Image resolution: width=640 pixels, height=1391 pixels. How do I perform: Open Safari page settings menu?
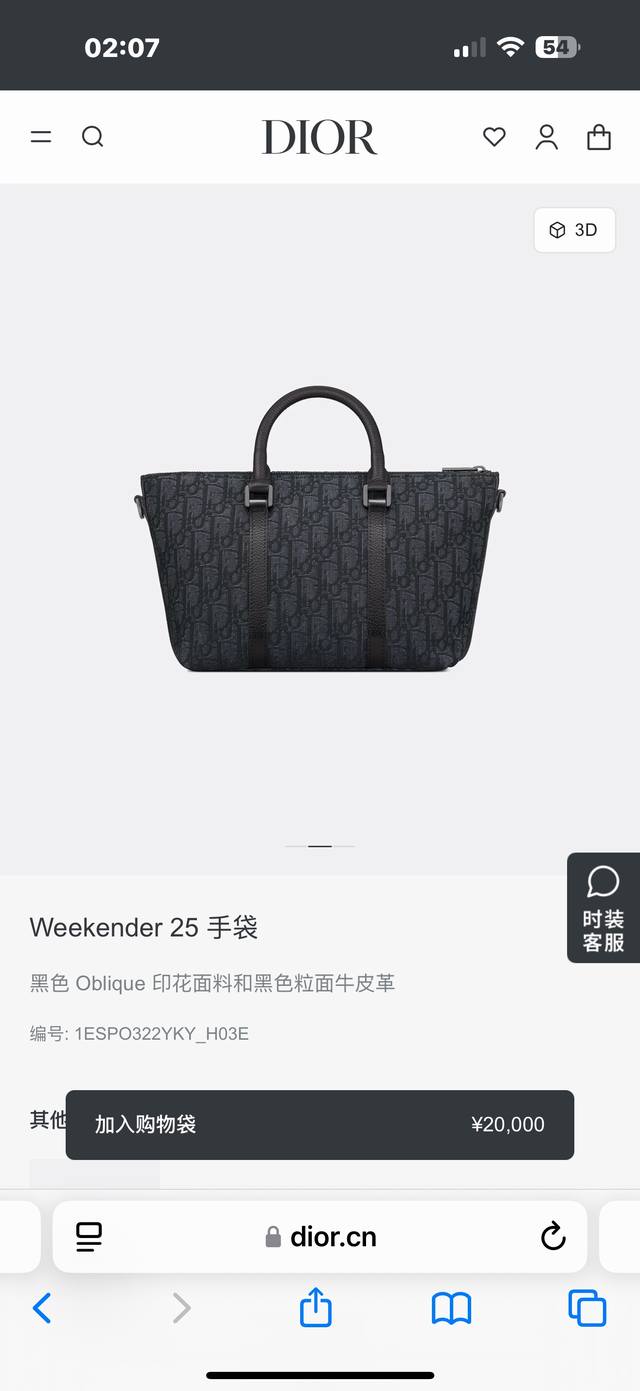89,1237
